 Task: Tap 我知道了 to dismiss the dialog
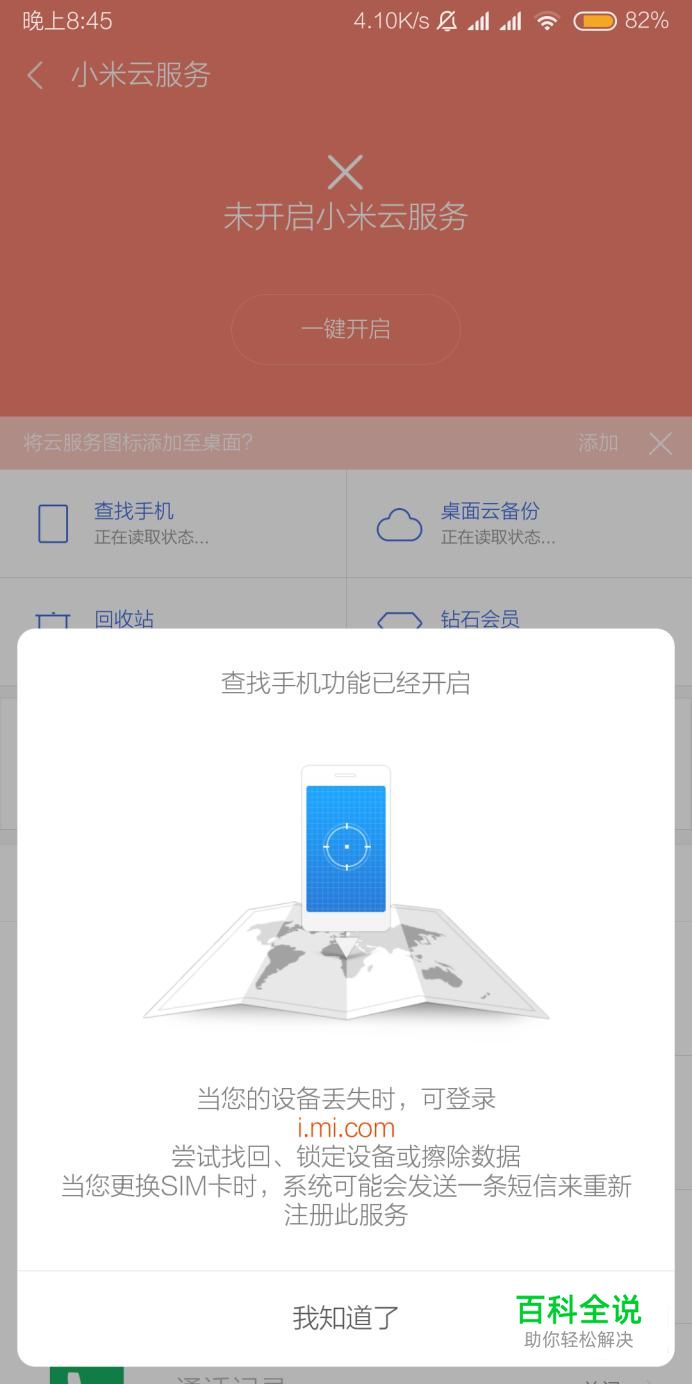pos(346,1317)
